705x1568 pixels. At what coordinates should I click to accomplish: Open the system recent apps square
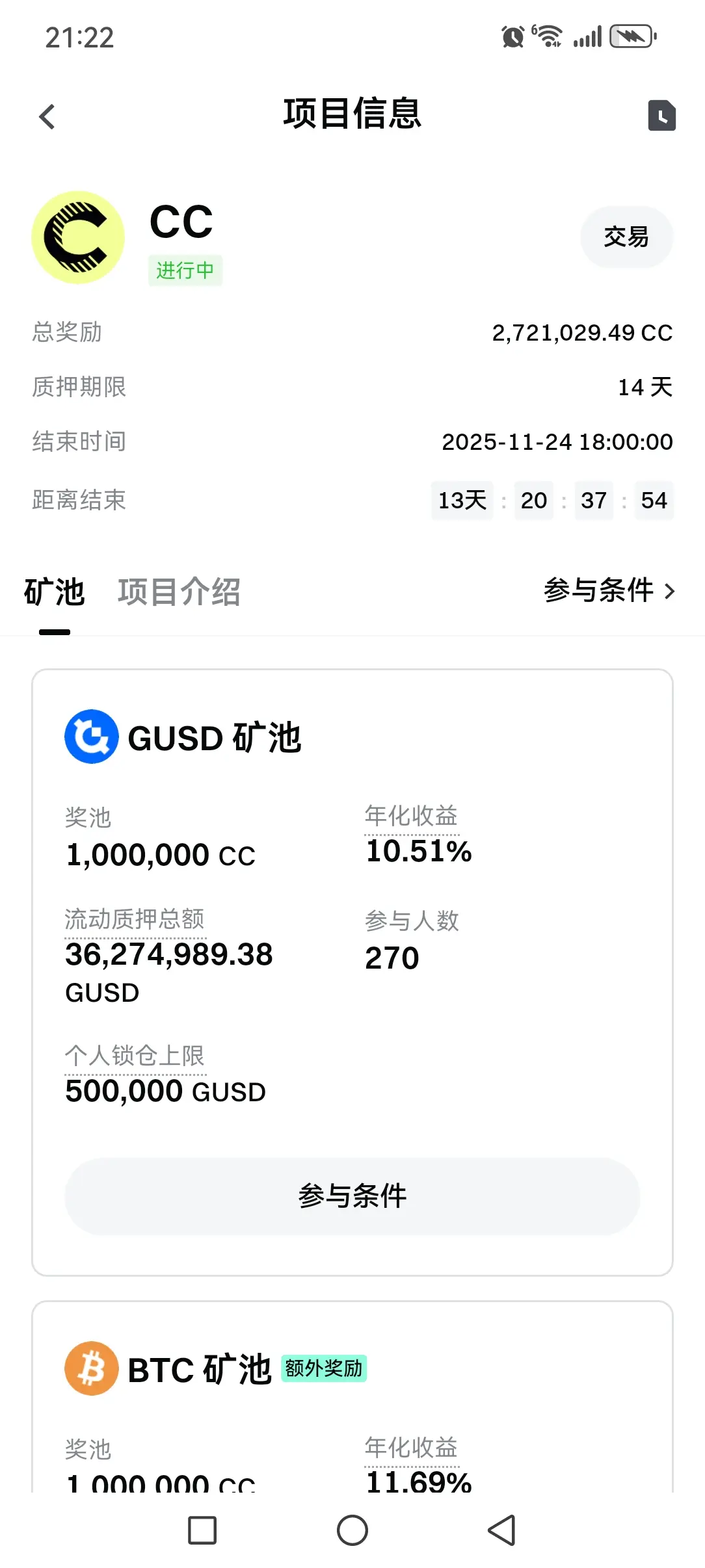[202, 1530]
